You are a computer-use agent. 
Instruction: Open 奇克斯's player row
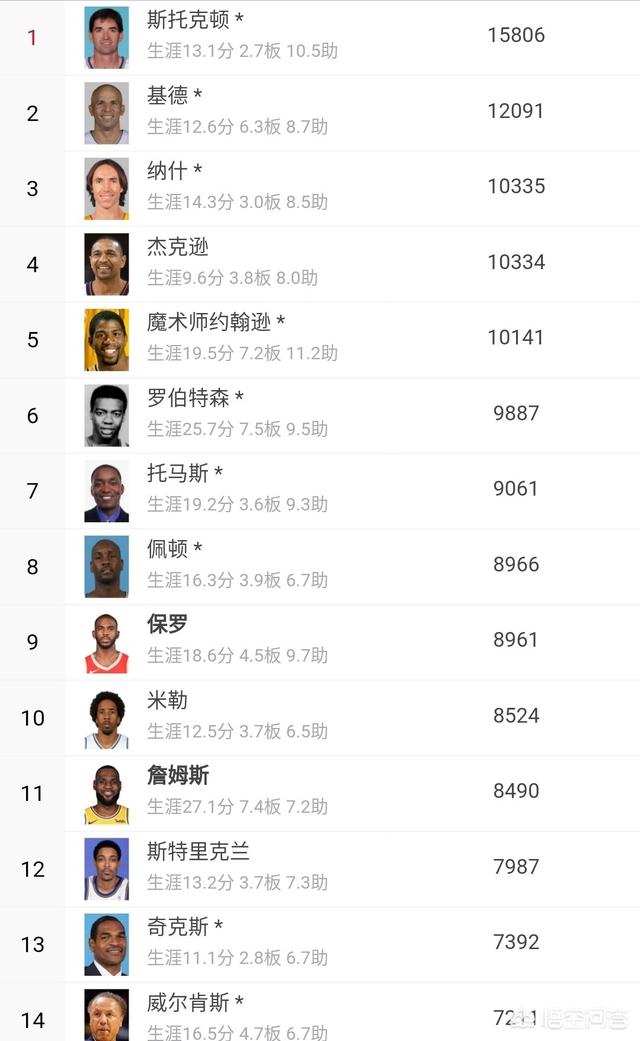pyautogui.click(x=320, y=945)
